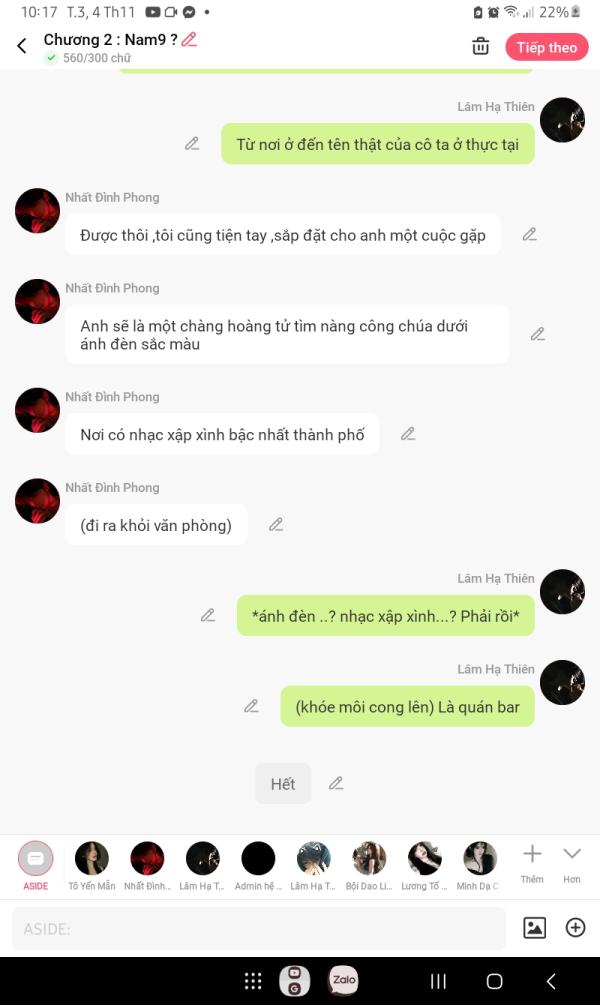Tap the Tiếp theo button
The height and width of the screenshot is (1005, 600).
pos(547,47)
